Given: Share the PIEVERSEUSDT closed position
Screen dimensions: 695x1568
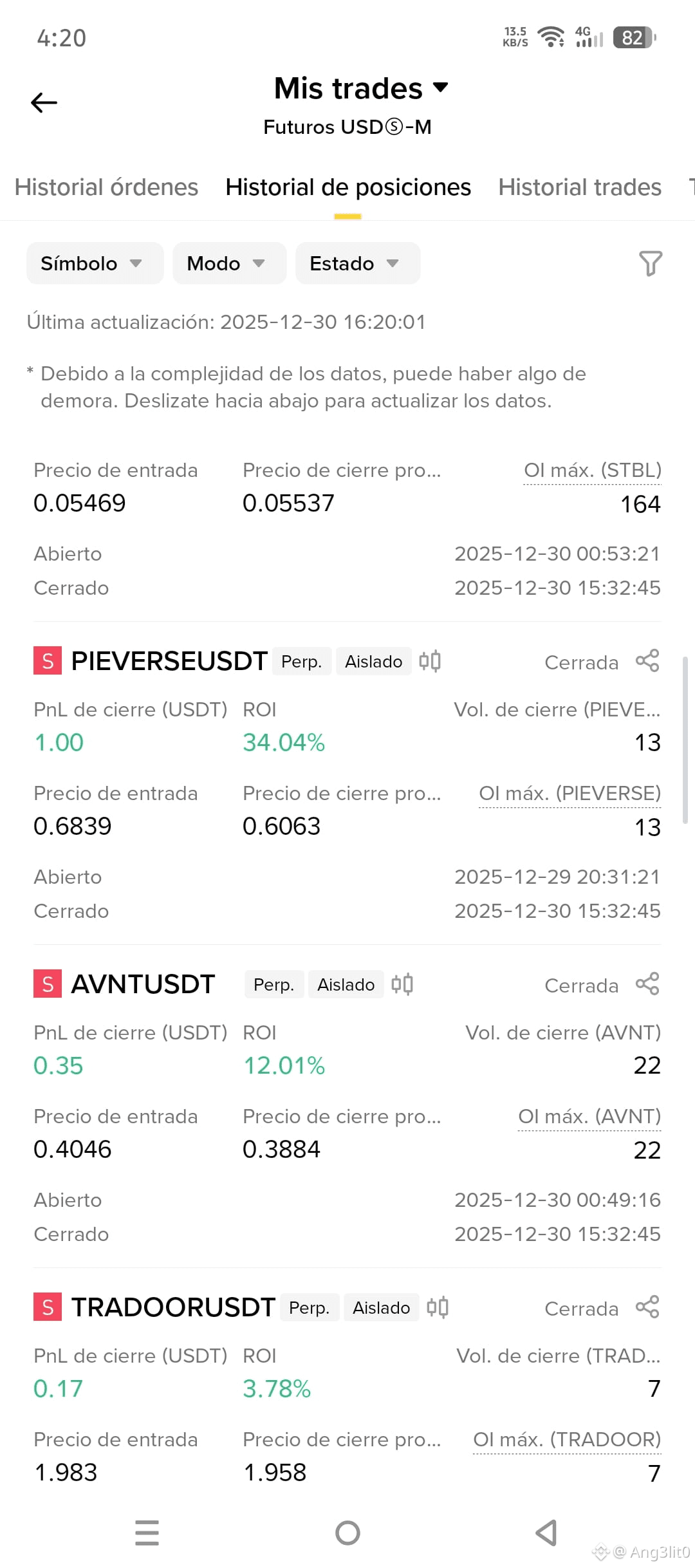Looking at the screenshot, I should tap(647, 661).
